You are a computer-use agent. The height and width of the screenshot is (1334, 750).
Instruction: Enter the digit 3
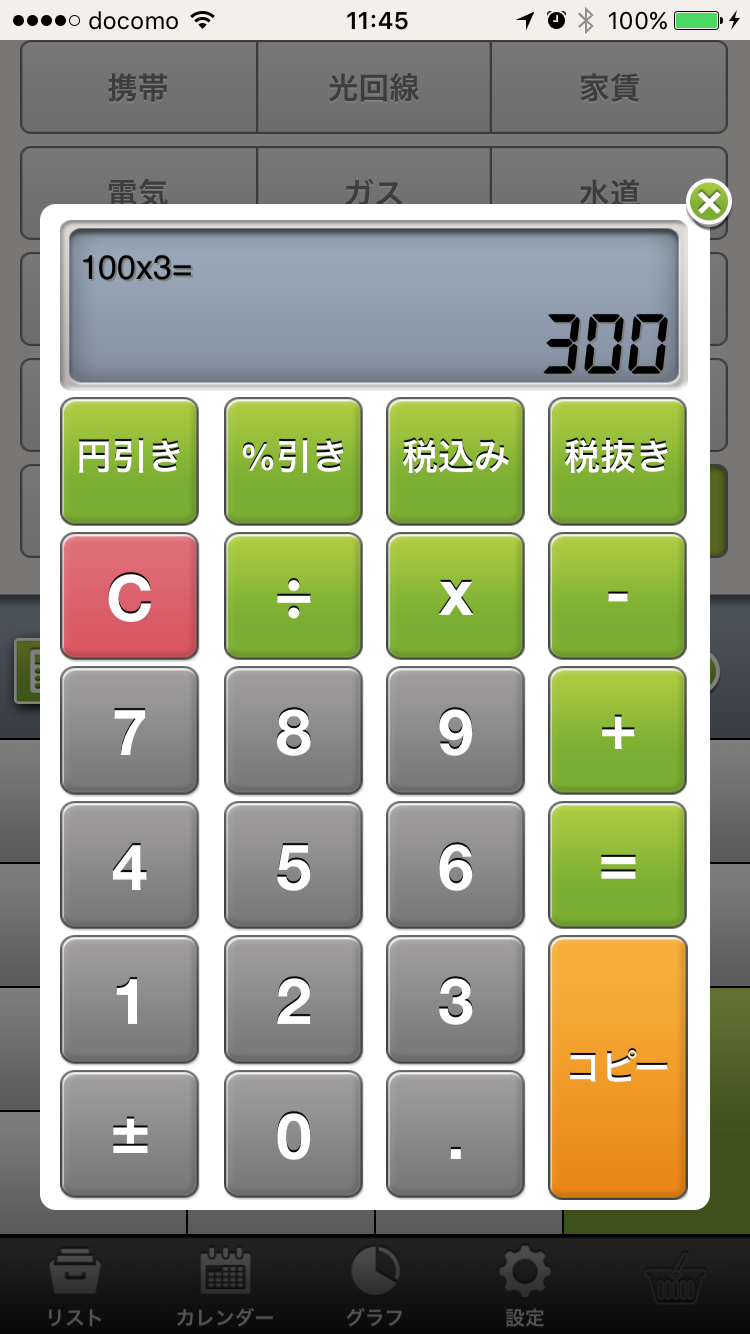[x=455, y=1000]
